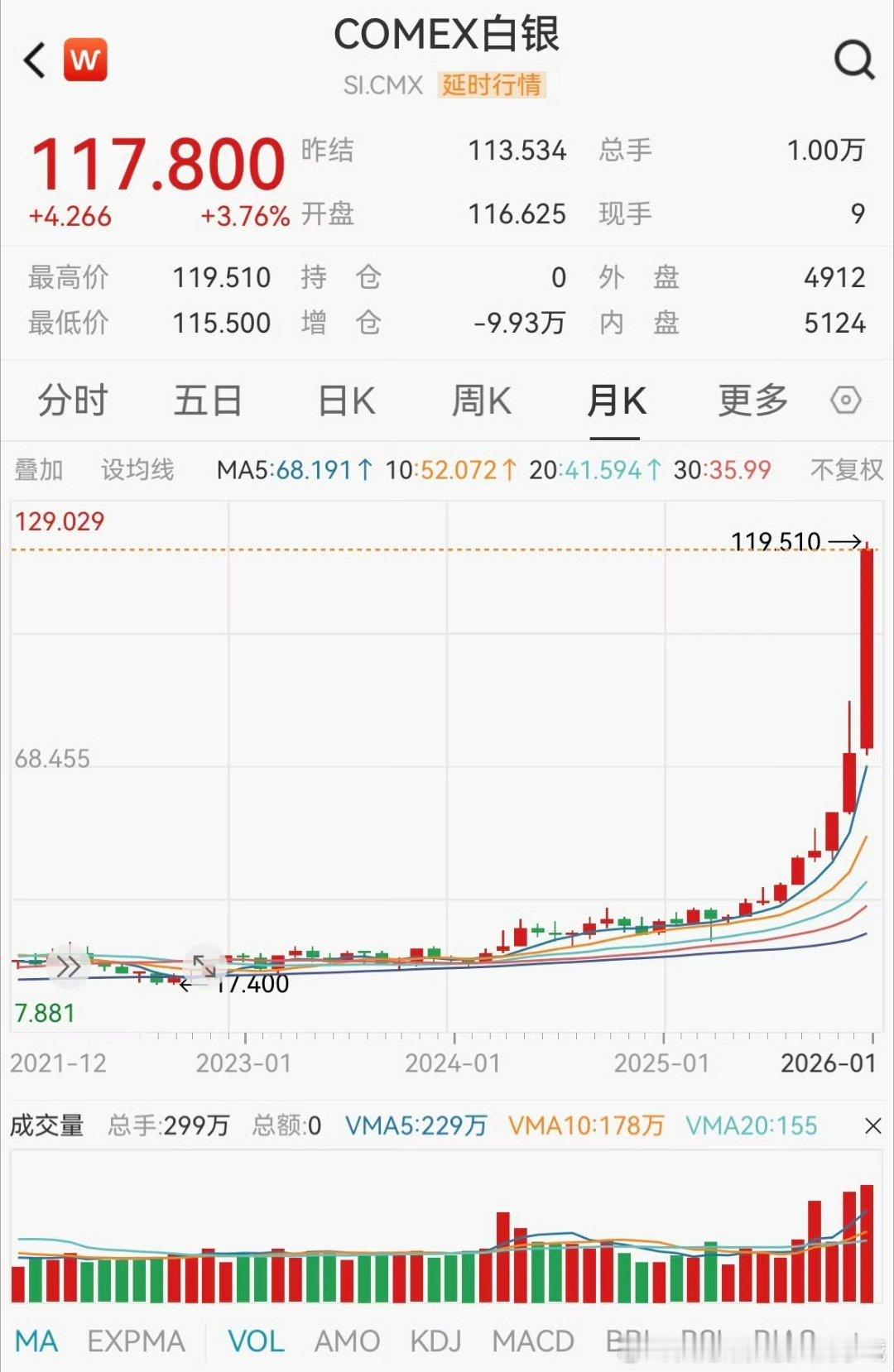Close the volume panel with the X icon
The image size is (894, 1372).
point(873,1126)
